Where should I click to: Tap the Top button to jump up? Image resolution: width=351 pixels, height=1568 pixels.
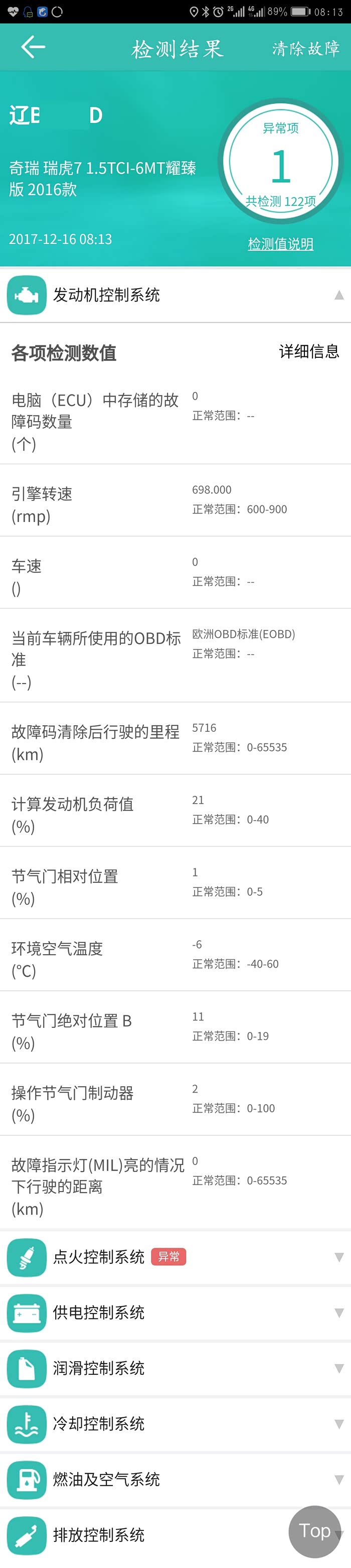point(314,1531)
